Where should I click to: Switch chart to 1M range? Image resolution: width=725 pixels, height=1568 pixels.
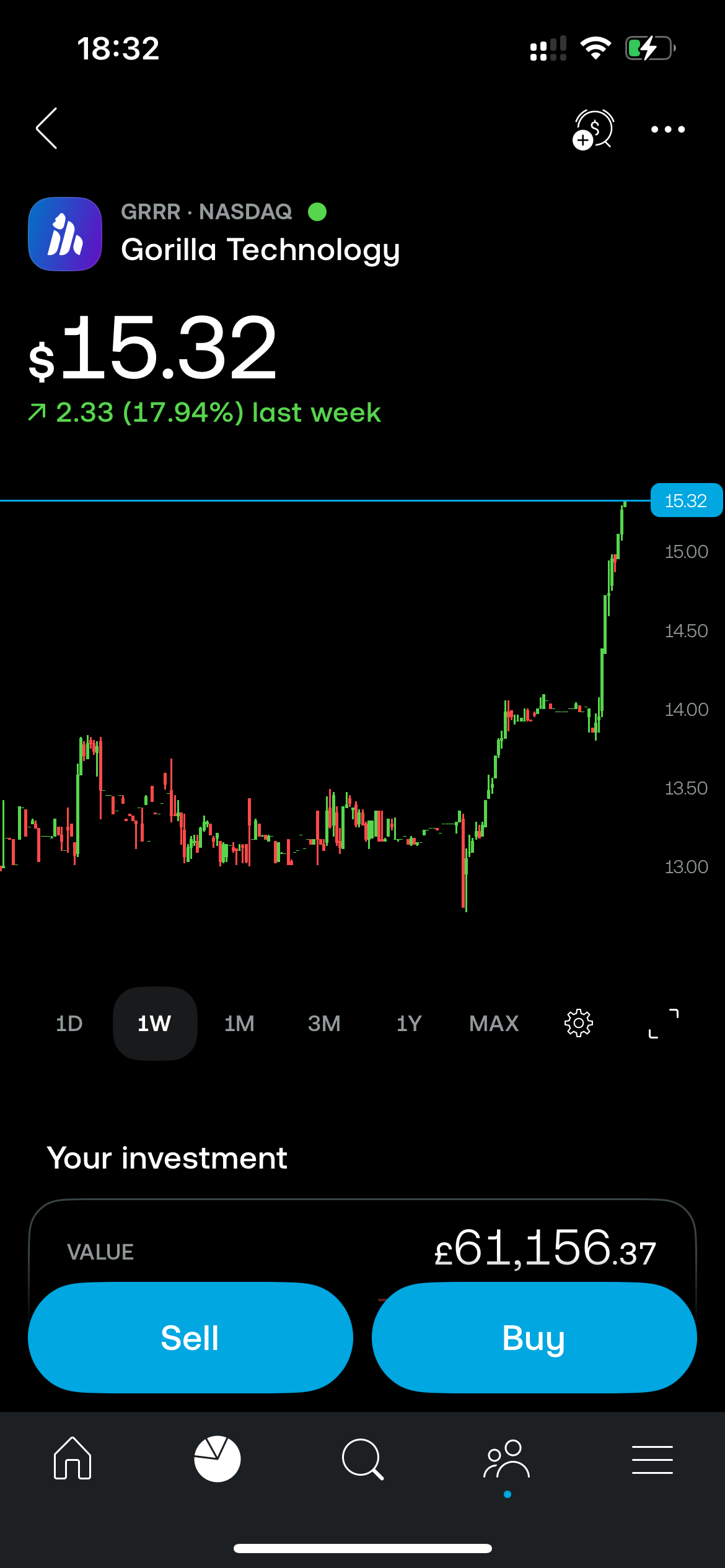tap(239, 1024)
